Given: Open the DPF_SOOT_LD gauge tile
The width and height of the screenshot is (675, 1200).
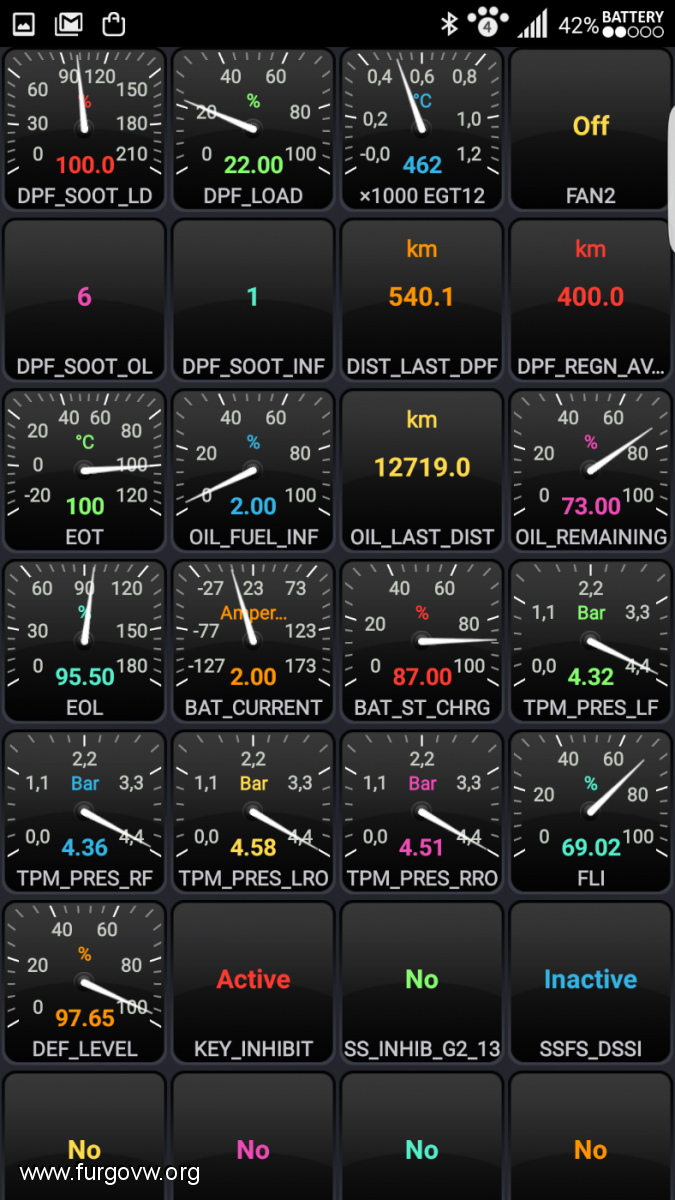Looking at the screenshot, I should [84, 129].
